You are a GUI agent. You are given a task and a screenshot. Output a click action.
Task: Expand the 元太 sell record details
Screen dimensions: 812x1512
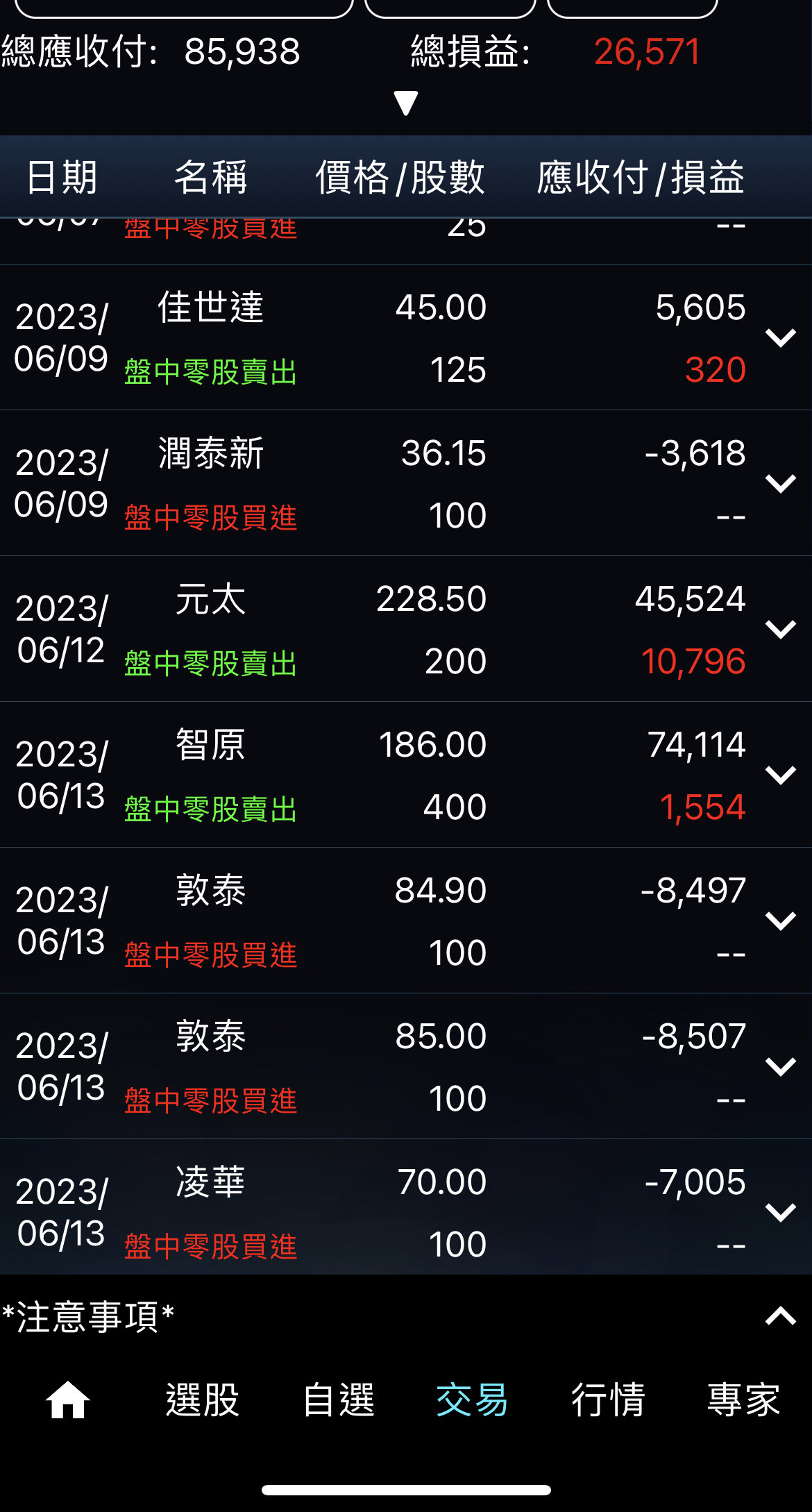(780, 630)
